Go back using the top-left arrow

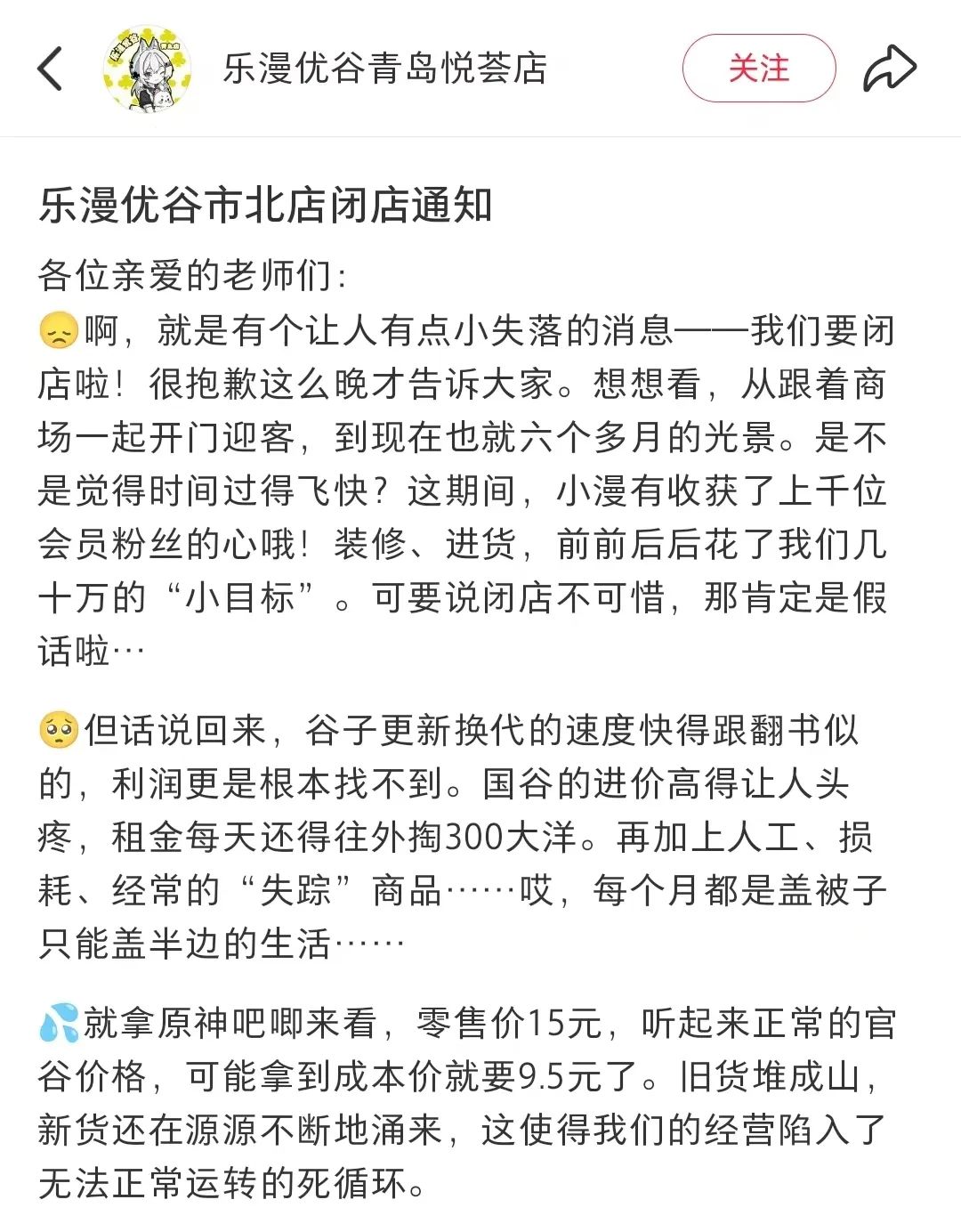tap(51, 69)
